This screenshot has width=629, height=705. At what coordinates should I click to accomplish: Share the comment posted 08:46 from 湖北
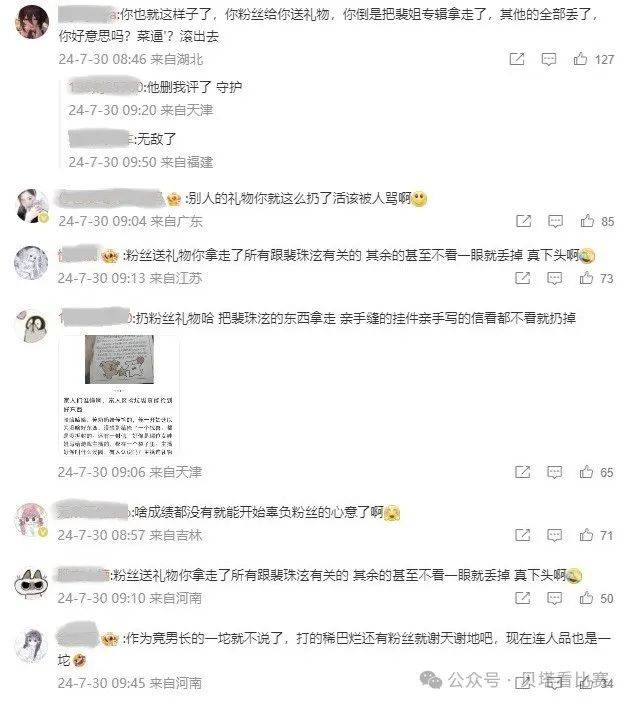pos(517,60)
